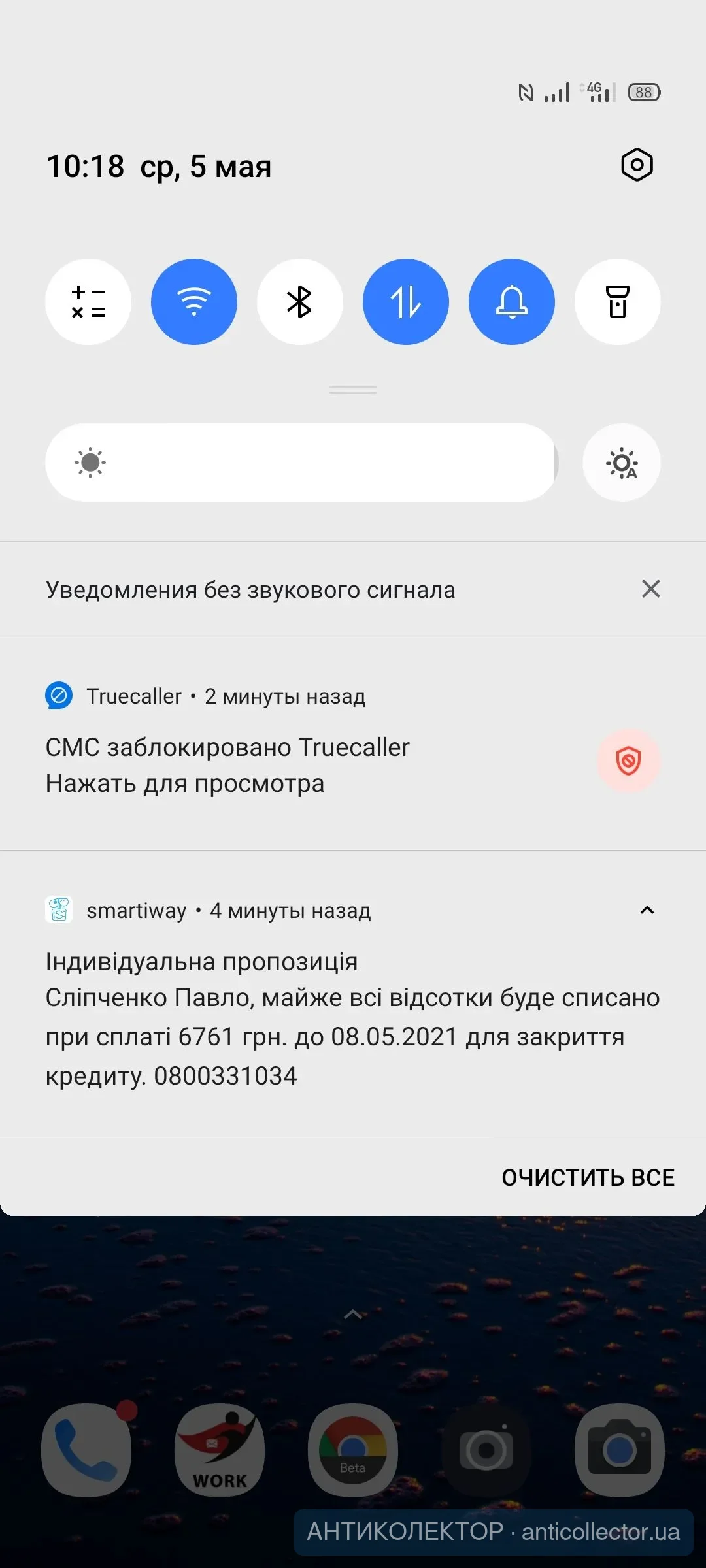This screenshot has height=1568, width=706.
Task: Dismiss silent notifications section
Action: [650, 589]
